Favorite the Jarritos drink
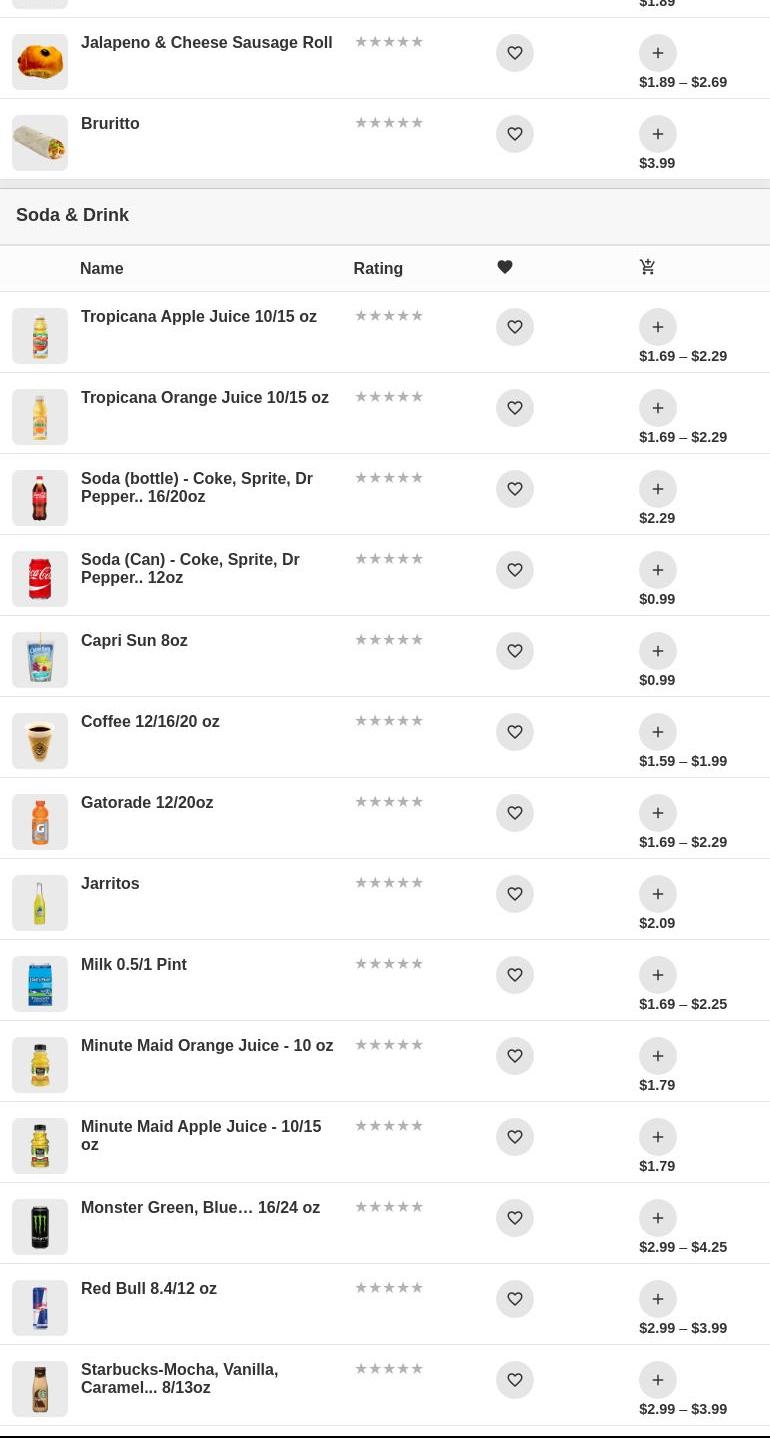This screenshot has height=1438, width=770. pos(515,894)
